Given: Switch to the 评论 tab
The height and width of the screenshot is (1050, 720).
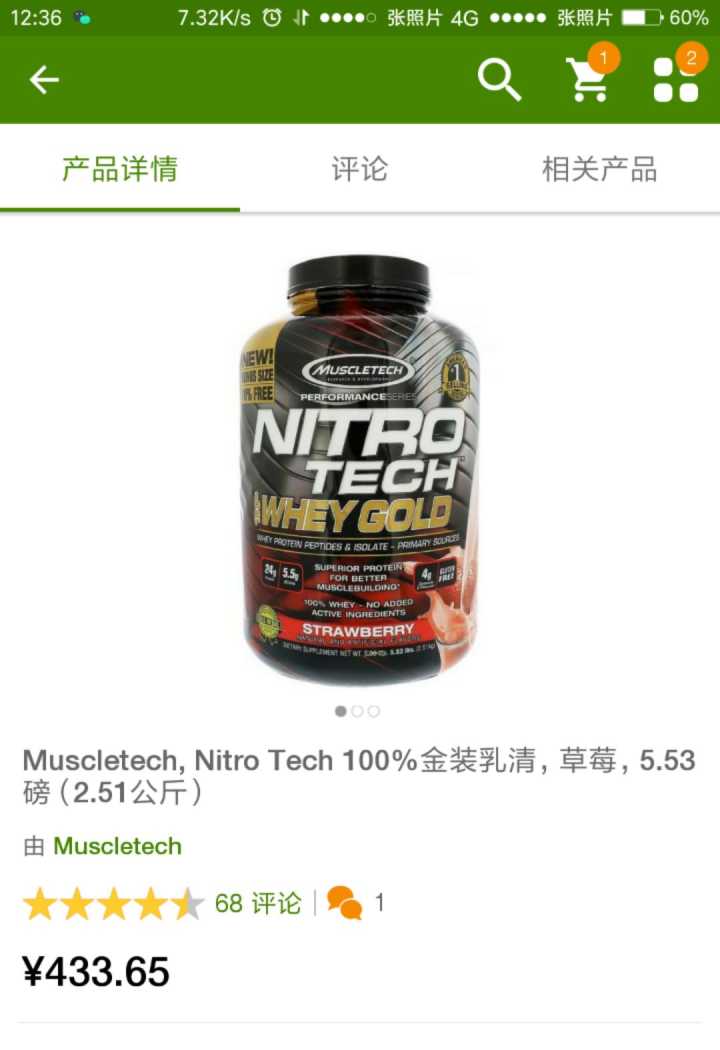Looking at the screenshot, I should (359, 169).
